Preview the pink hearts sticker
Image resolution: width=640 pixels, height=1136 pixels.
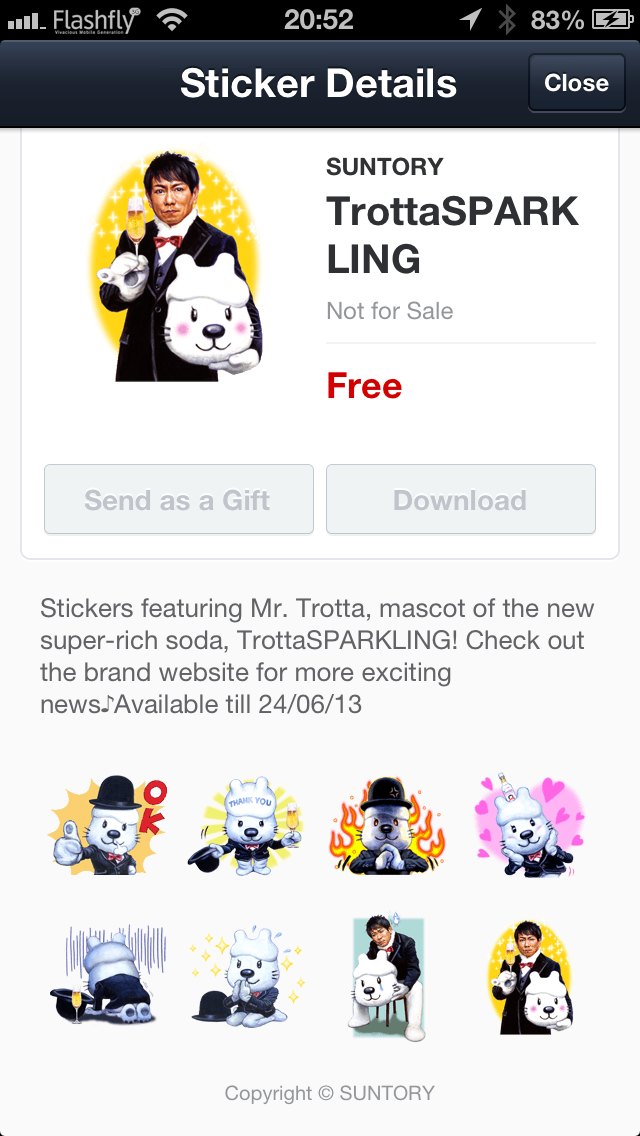tap(527, 826)
